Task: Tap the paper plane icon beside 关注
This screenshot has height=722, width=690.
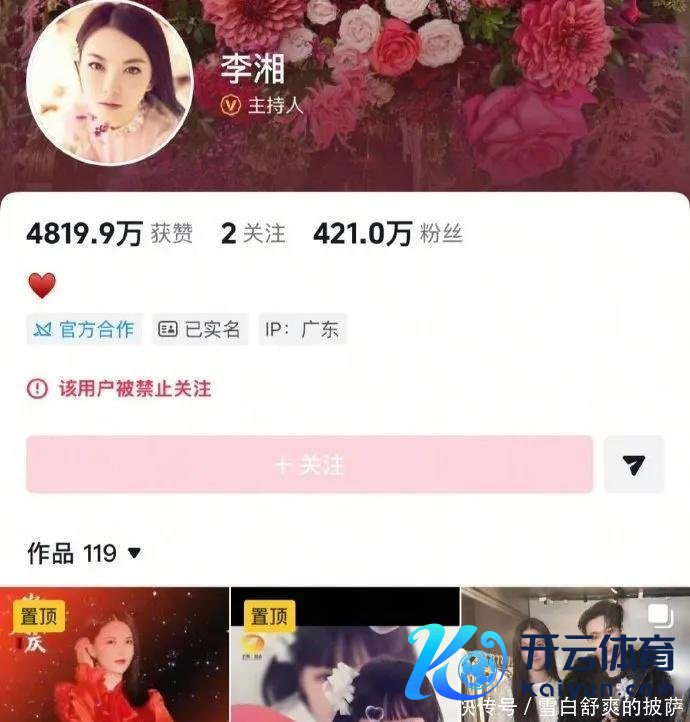Action: pyautogui.click(x=633, y=465)
